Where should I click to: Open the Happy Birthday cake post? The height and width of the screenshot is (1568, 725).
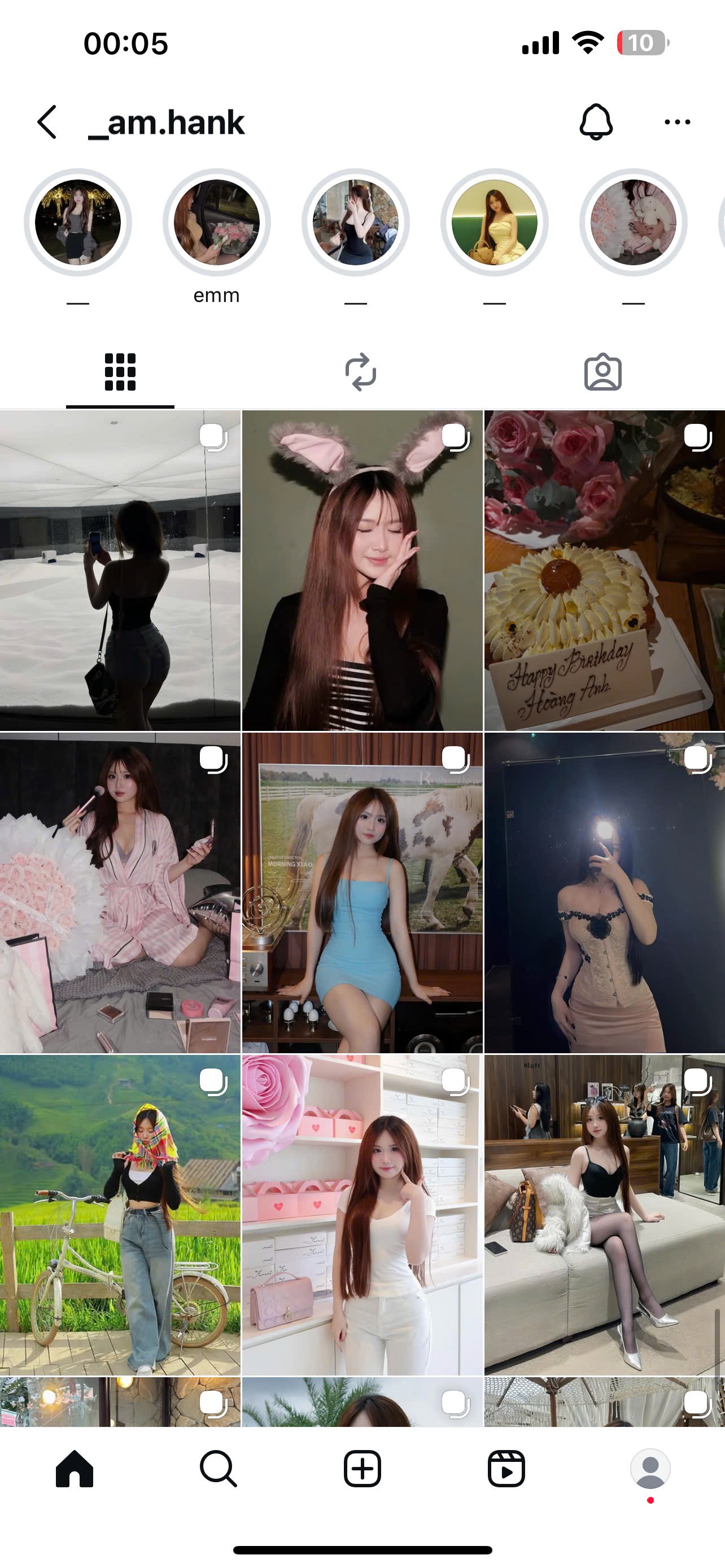click(x=604, y=570)
